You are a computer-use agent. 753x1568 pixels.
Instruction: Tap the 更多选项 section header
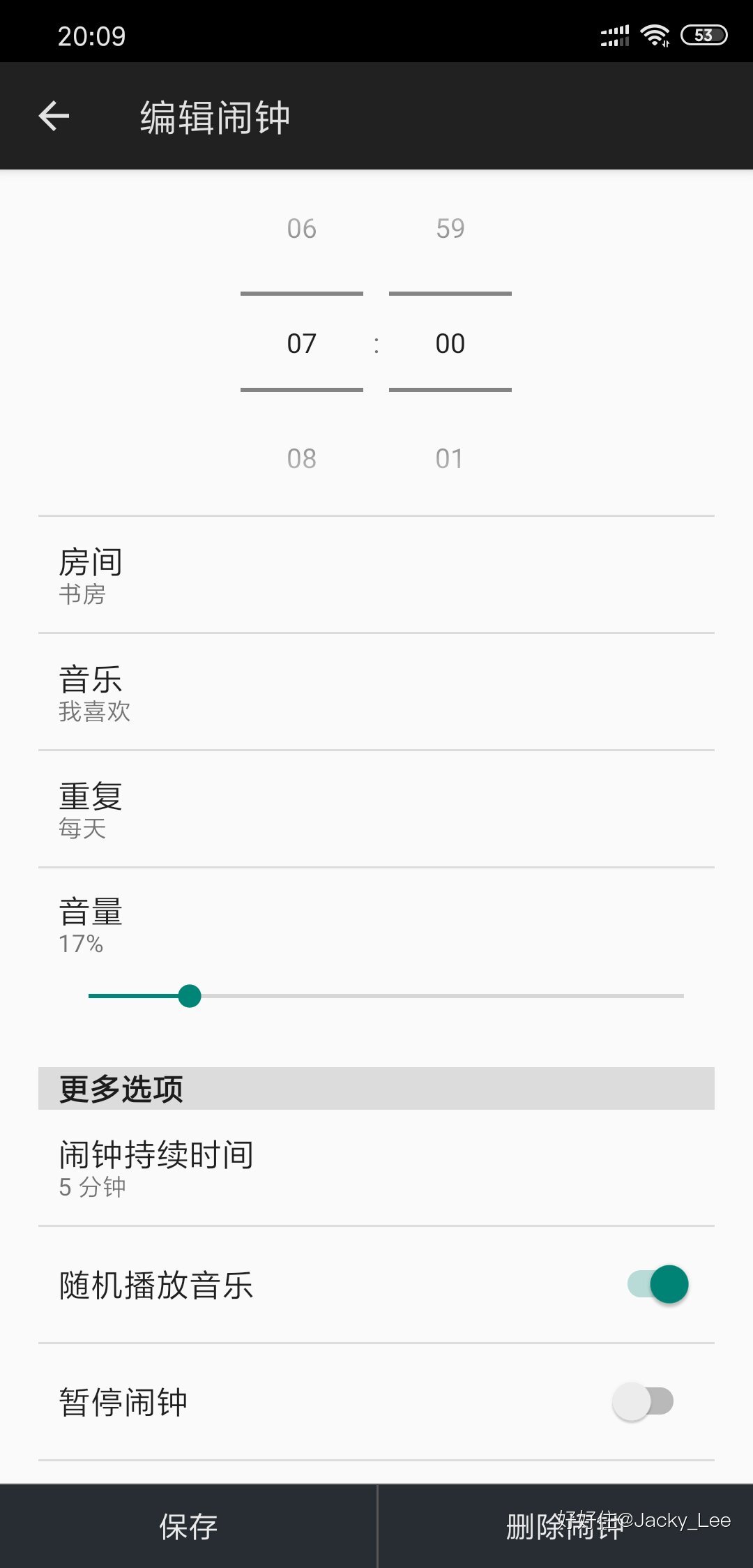click(120, 1088)
